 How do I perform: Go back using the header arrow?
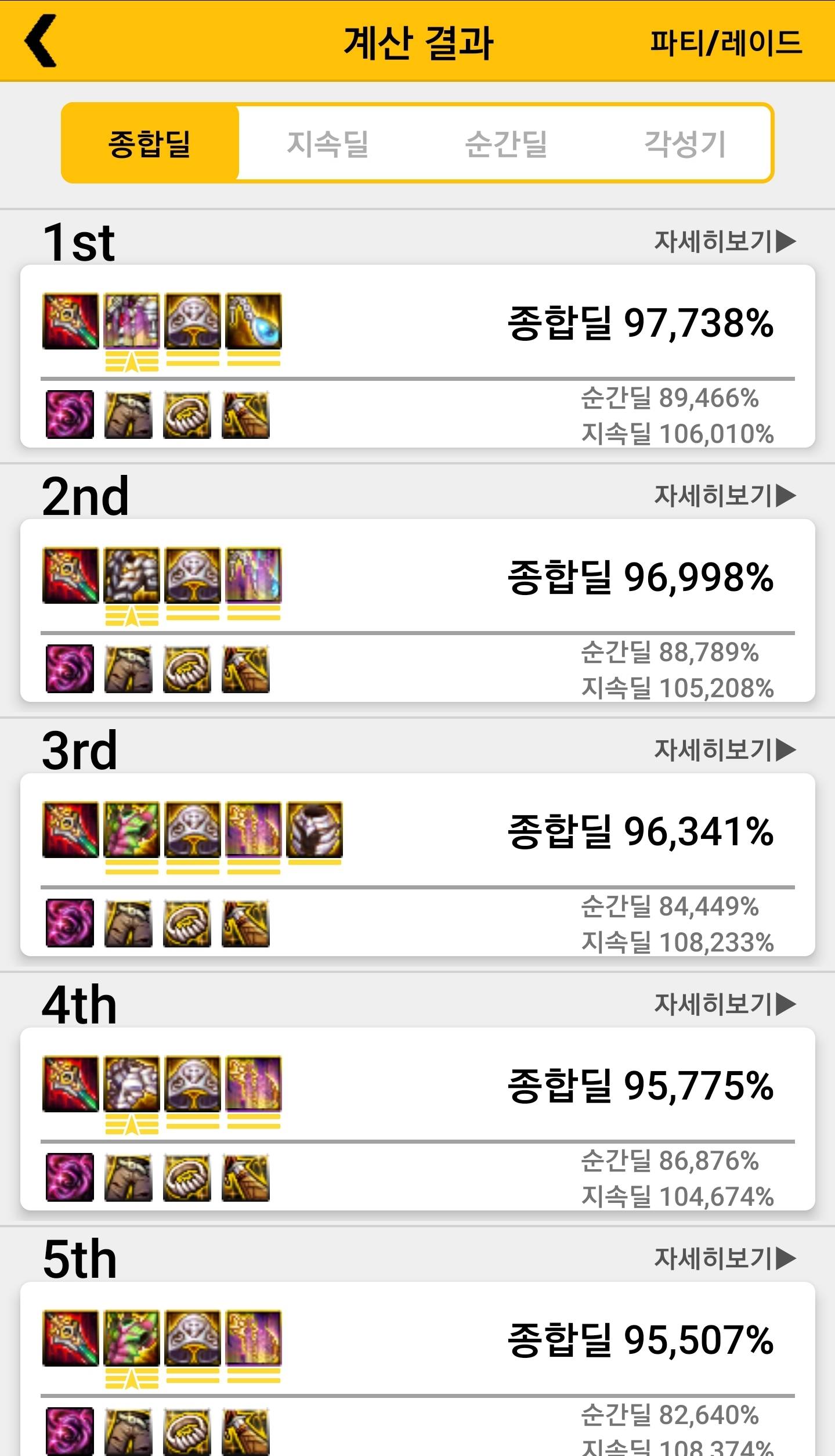click(x=41, y=41)
